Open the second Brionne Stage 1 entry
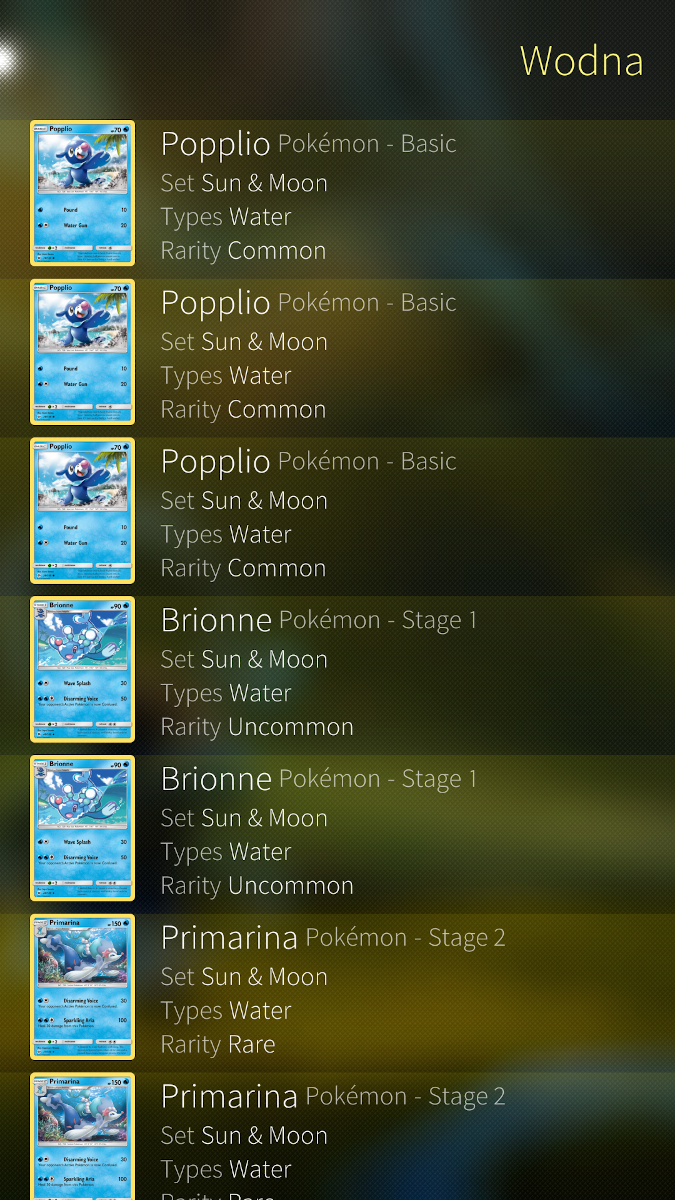675x1200 pixels. click(x=337, y=833)
